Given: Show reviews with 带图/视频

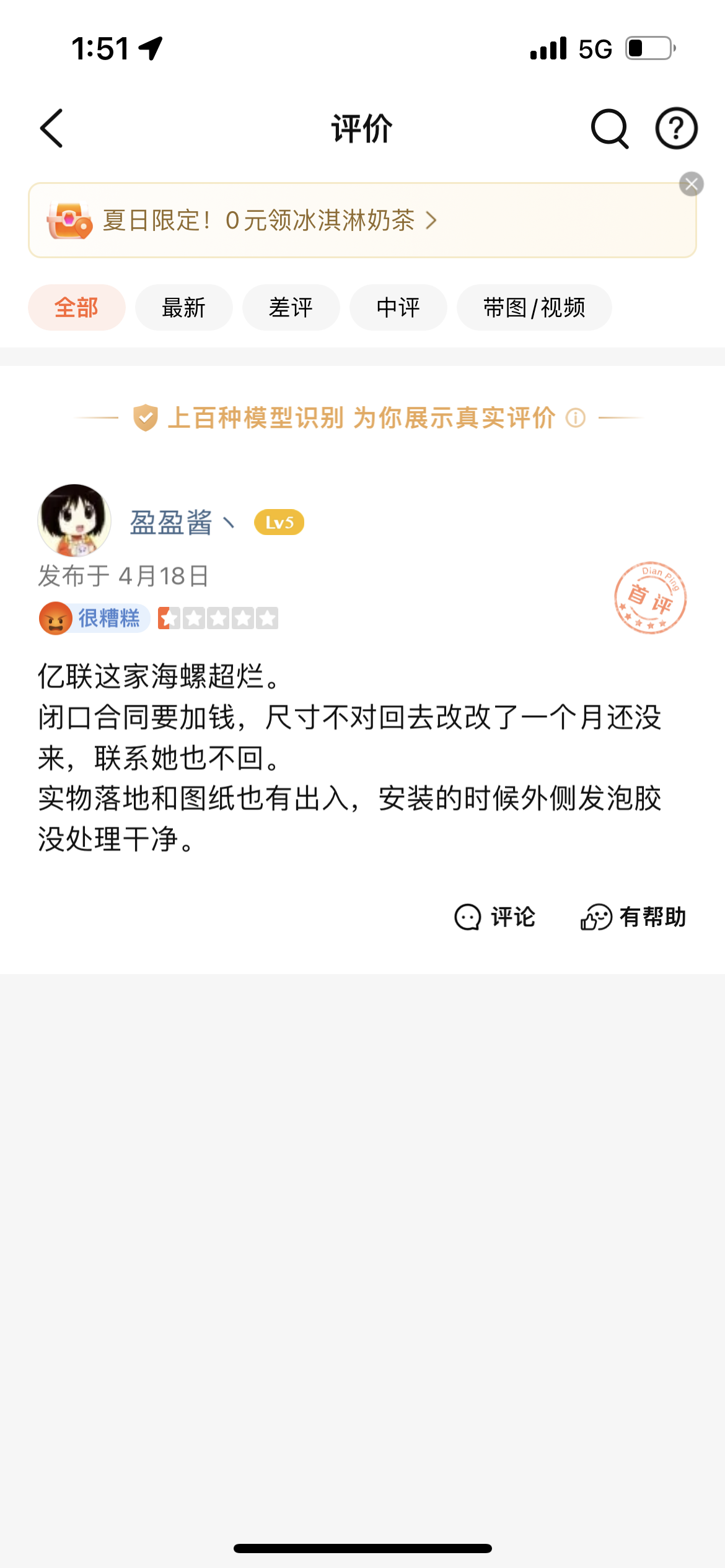Looking at the screenshot, I should [534, 308].
